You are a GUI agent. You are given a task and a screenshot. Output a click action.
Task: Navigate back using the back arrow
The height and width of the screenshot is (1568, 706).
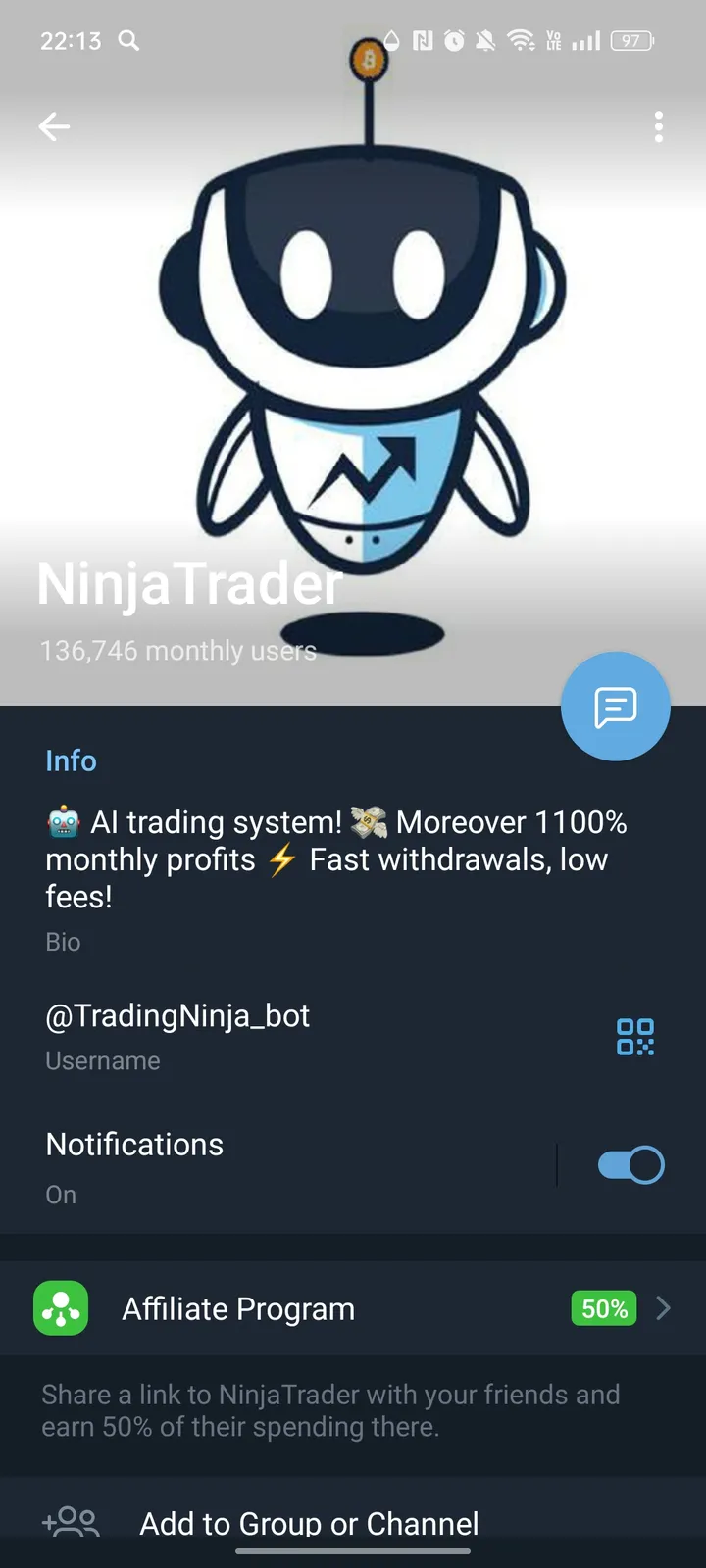point(54,126)
